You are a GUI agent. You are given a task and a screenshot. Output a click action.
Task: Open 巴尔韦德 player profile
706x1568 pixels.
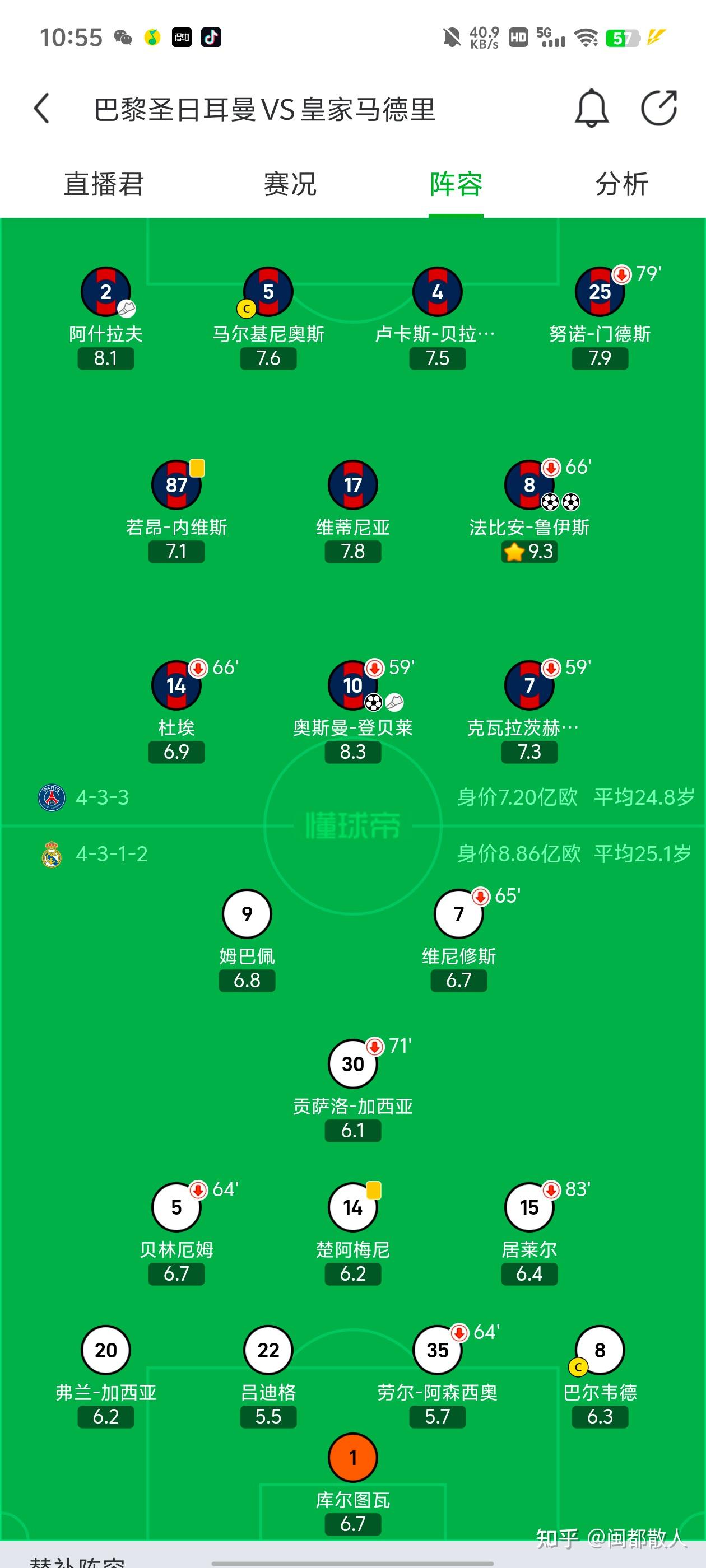[600, 1351]
